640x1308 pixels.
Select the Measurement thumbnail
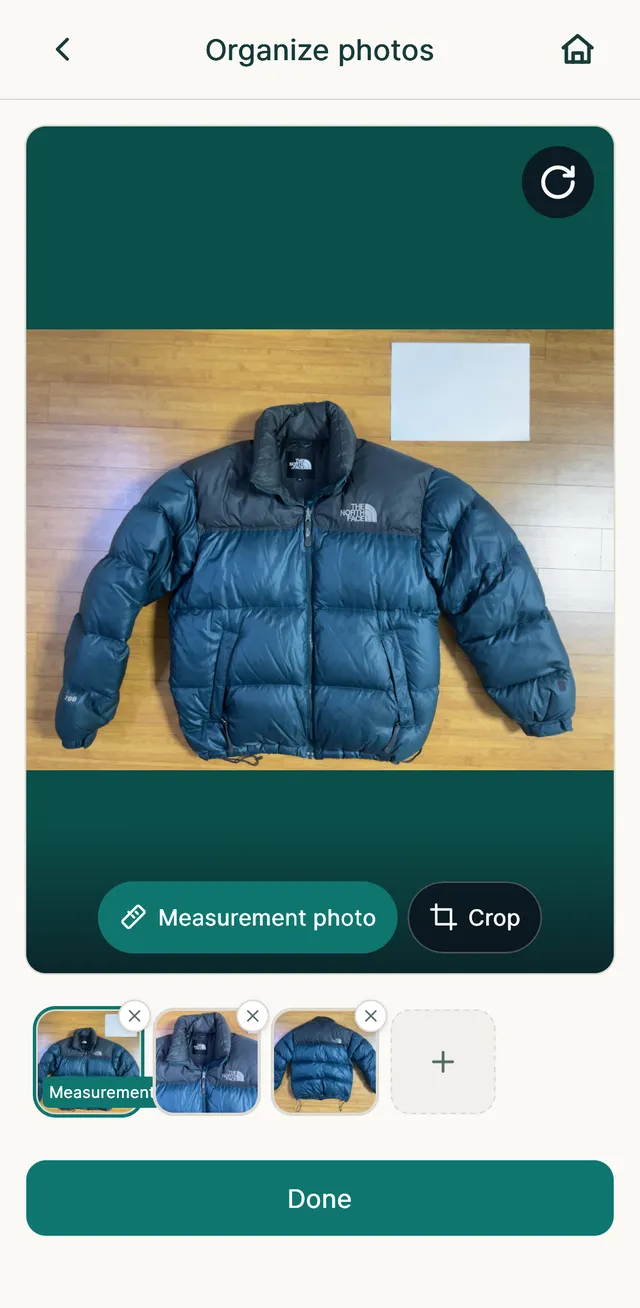coord(89,1061)
